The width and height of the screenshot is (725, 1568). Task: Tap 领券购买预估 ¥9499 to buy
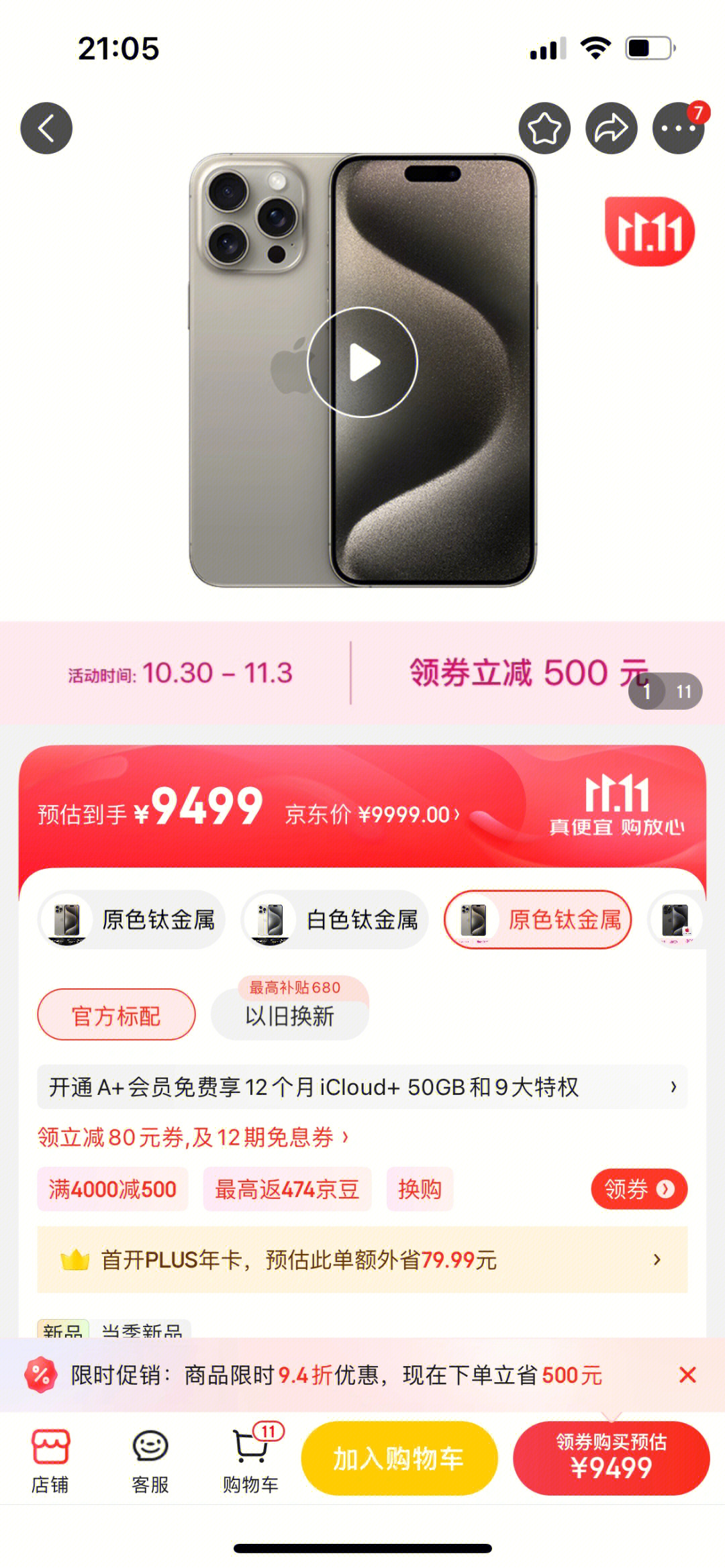pyautogui.click(x=611, y=1458)
